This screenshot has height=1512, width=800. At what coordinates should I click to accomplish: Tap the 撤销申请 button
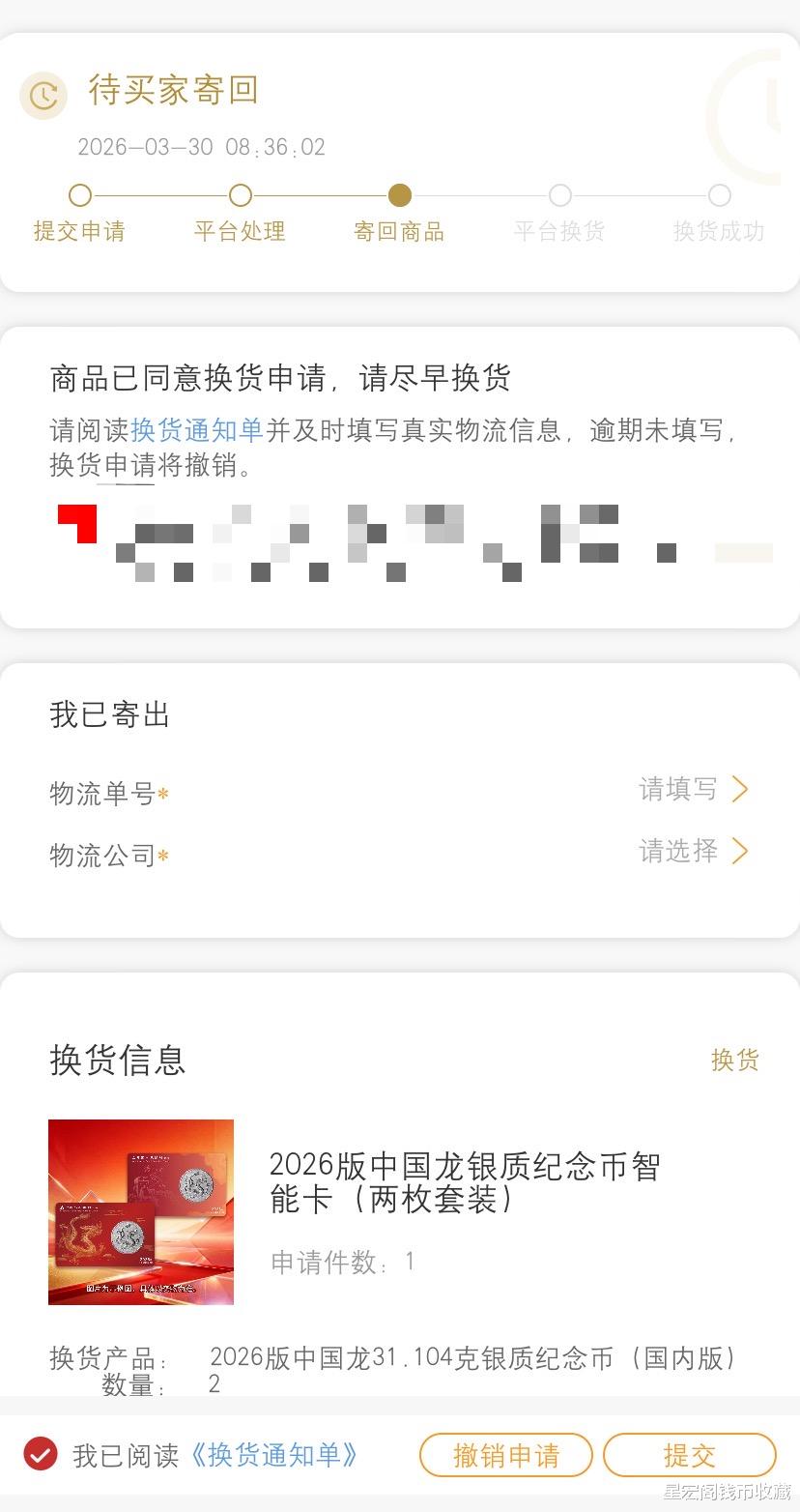(505, 1455)
